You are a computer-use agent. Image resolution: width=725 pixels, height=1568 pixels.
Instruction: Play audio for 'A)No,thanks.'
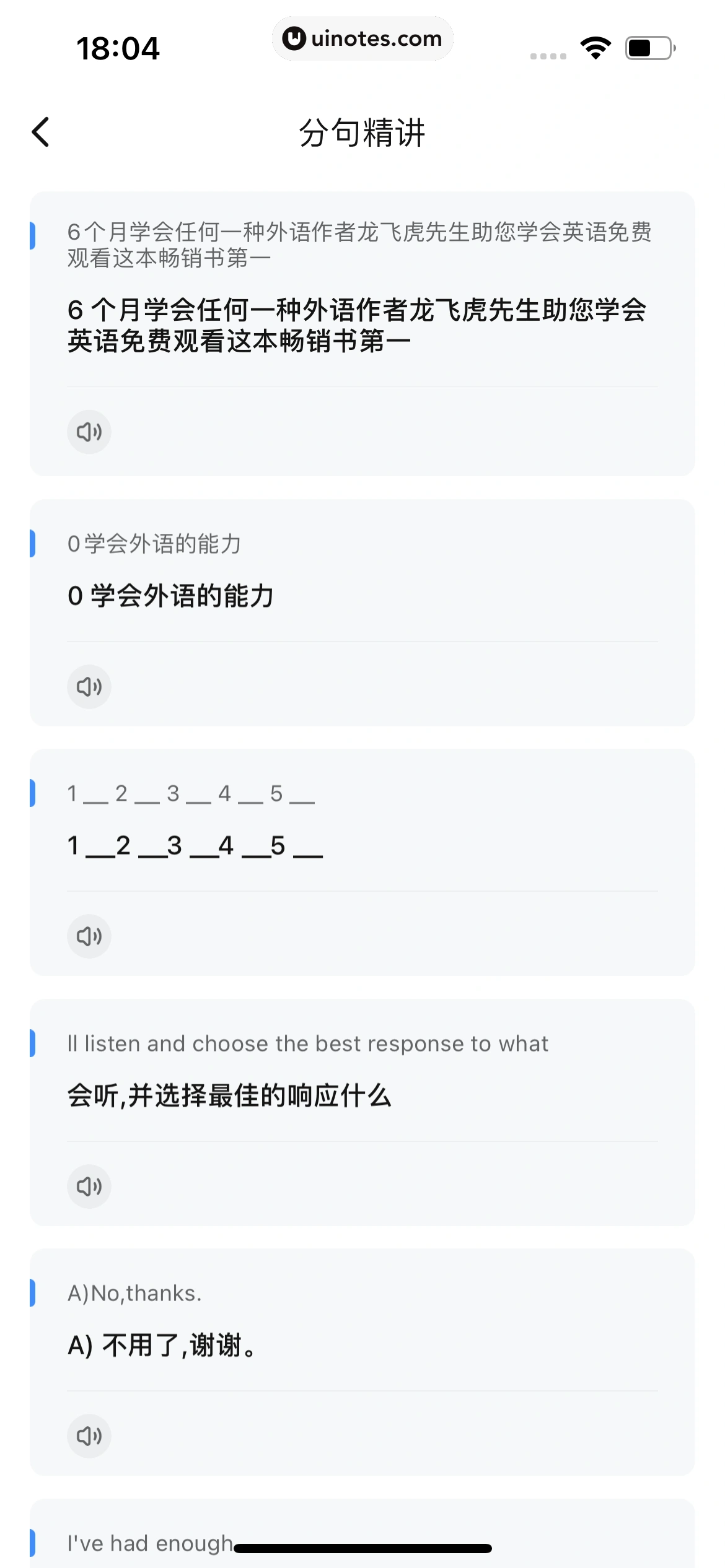(89, 1435)
